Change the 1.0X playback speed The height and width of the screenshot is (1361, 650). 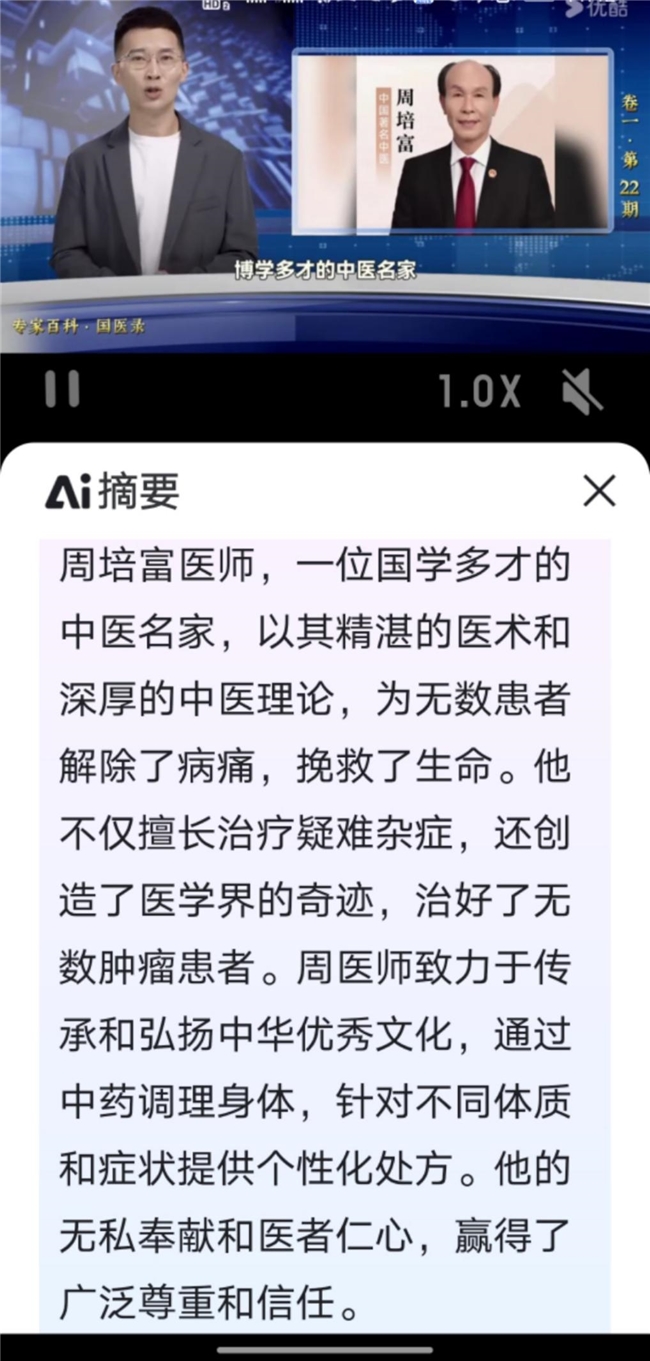click(x=481, y=391)
